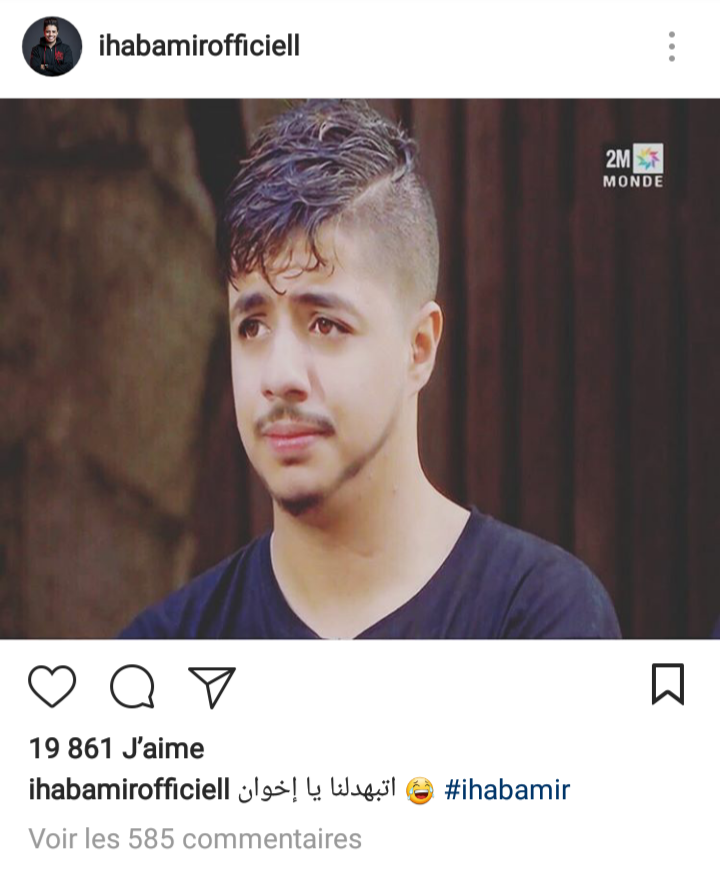Save post with the bookmark icon
Image resolution: width=720 pixels, height=873 pixels.
coord(667,685)
